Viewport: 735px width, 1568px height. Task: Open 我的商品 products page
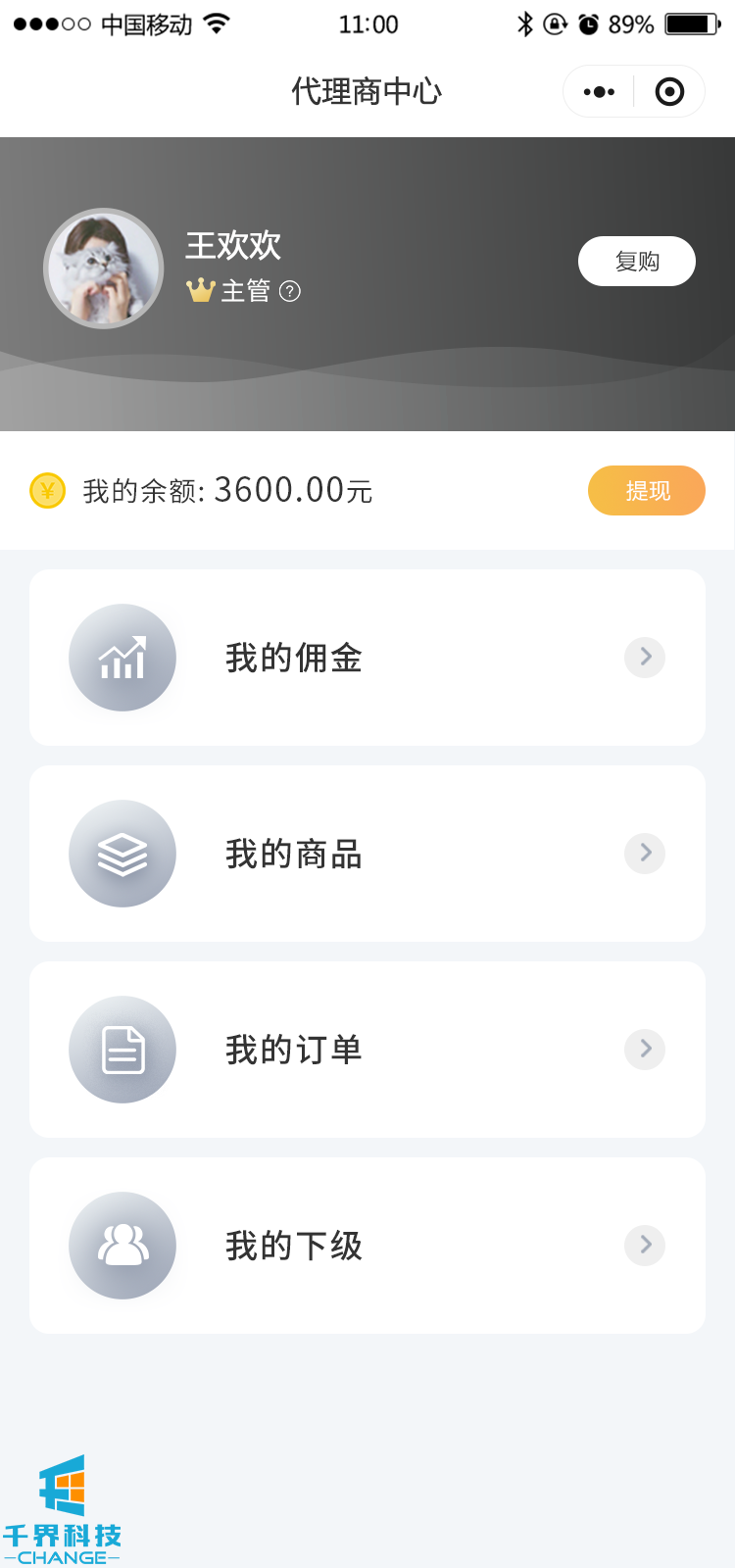point(367,854)
